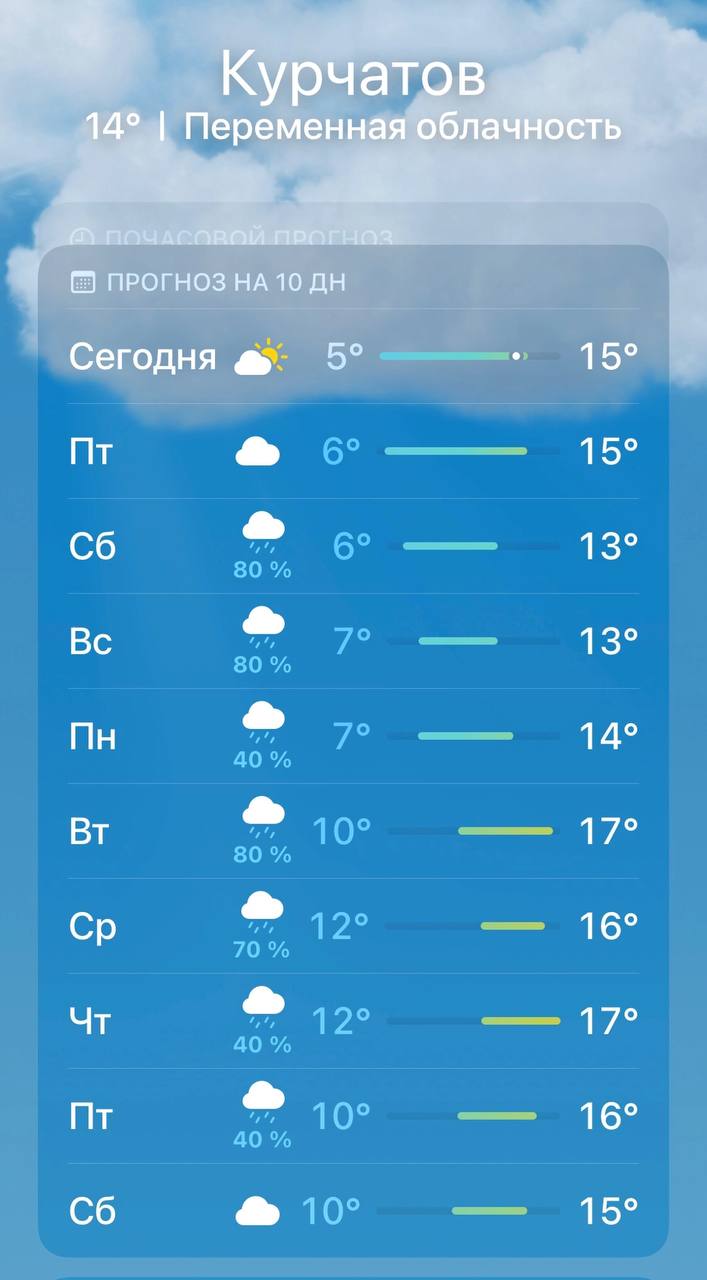
Task: Tap the cloudy Сб row with 10° low
Action: [353, 1211]
